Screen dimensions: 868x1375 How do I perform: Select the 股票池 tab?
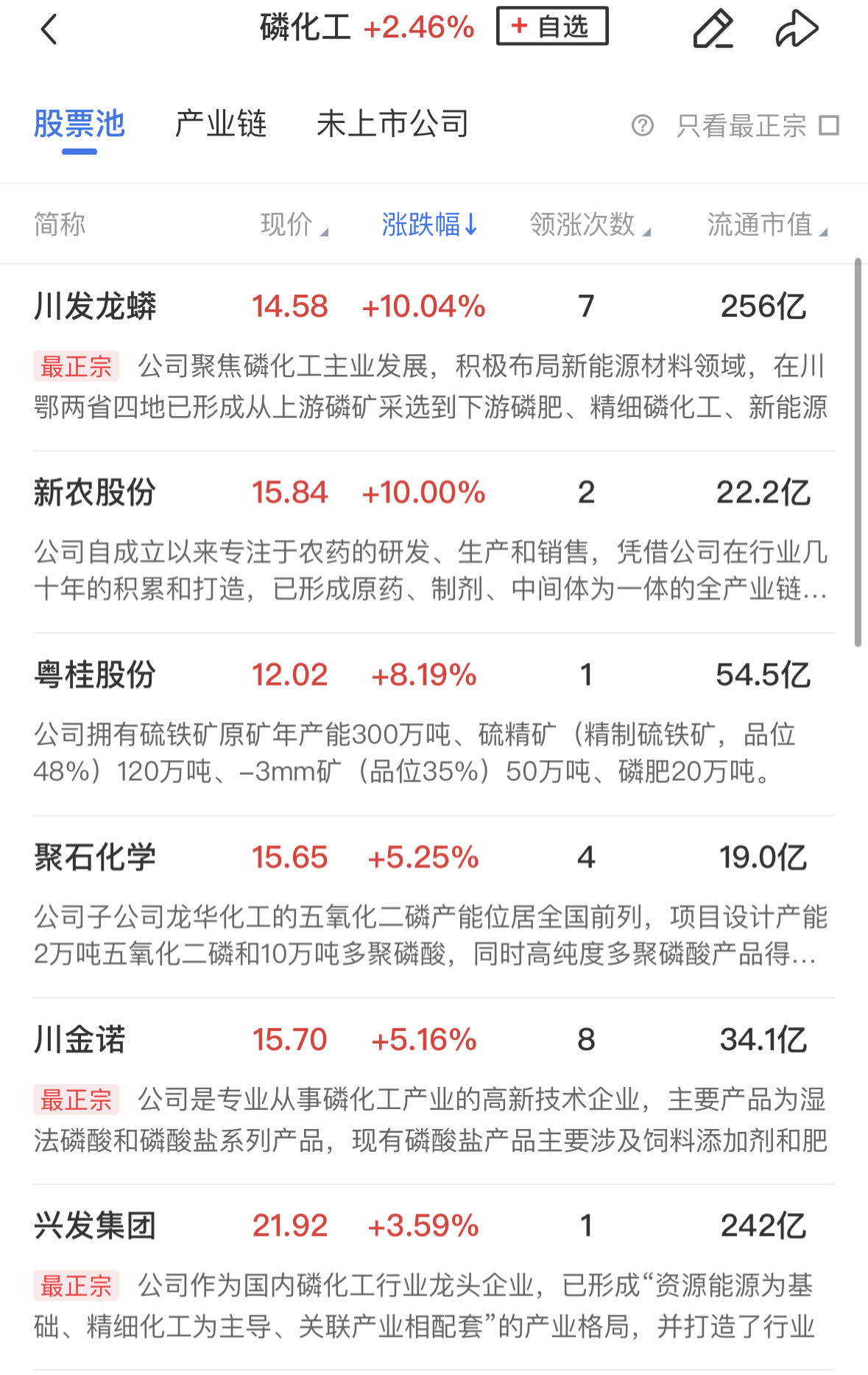(x=80, y=124)
